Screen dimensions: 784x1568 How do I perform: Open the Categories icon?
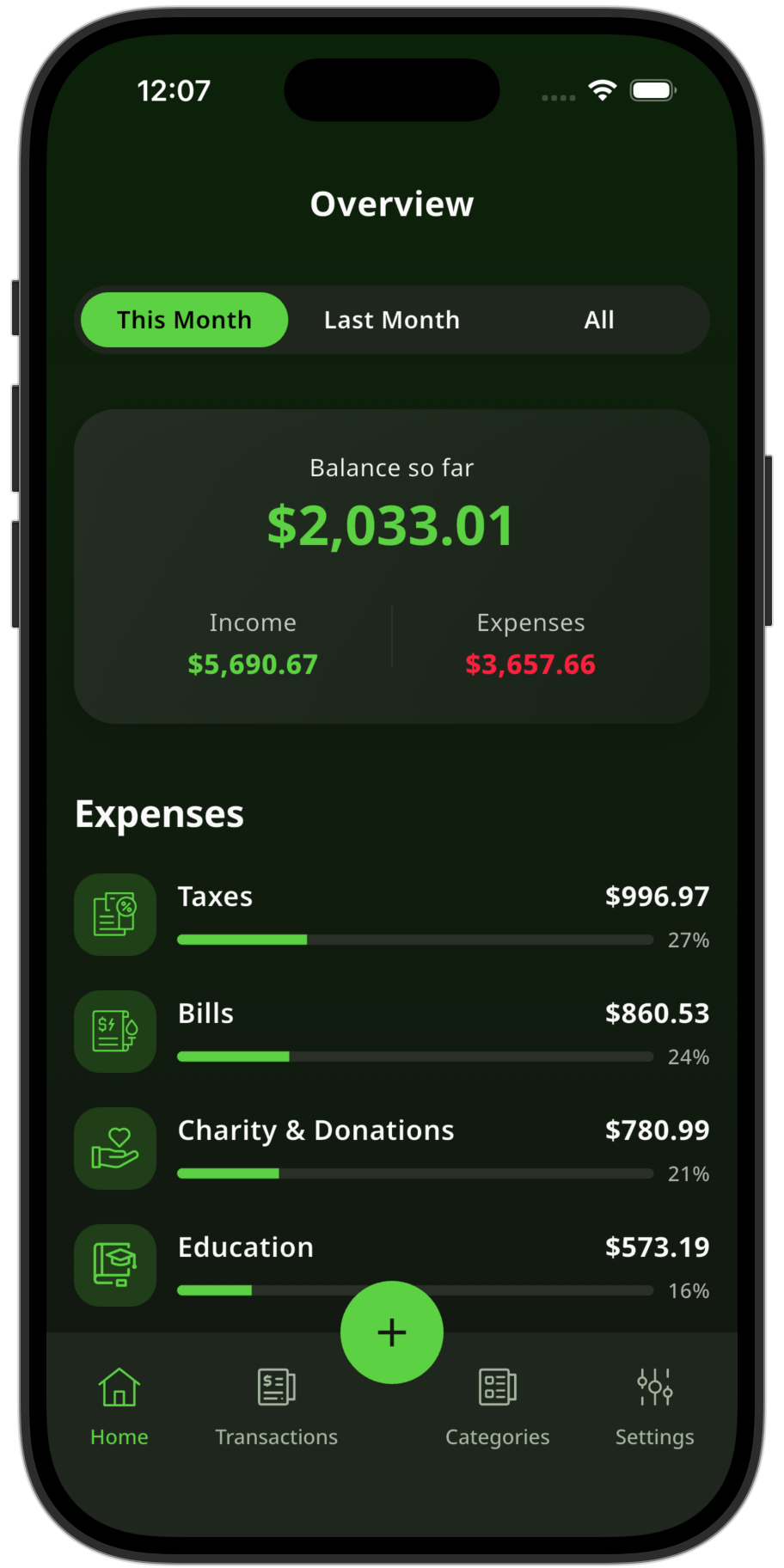[497, 1386]
